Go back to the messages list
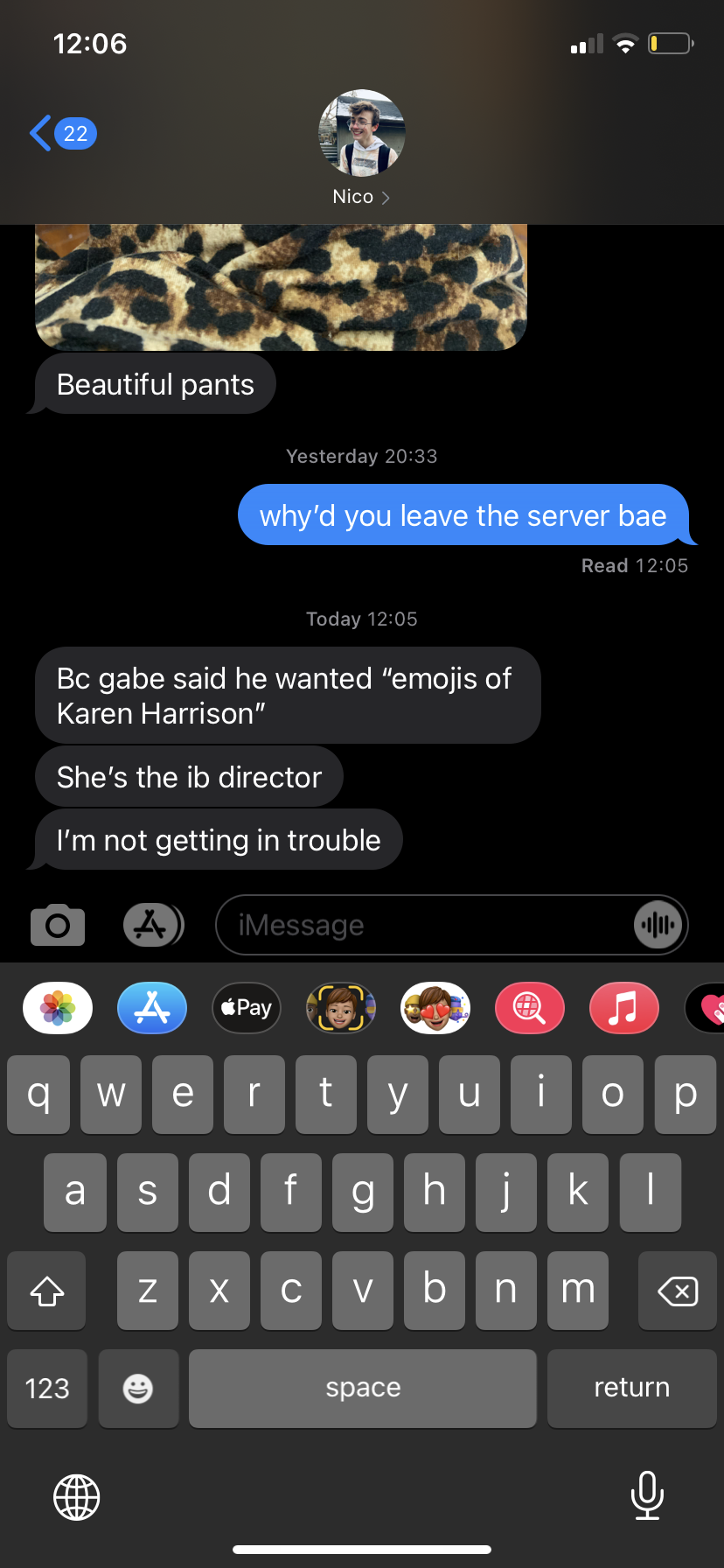The height and width of the screenshot is (1568, 724). point(63,133)
